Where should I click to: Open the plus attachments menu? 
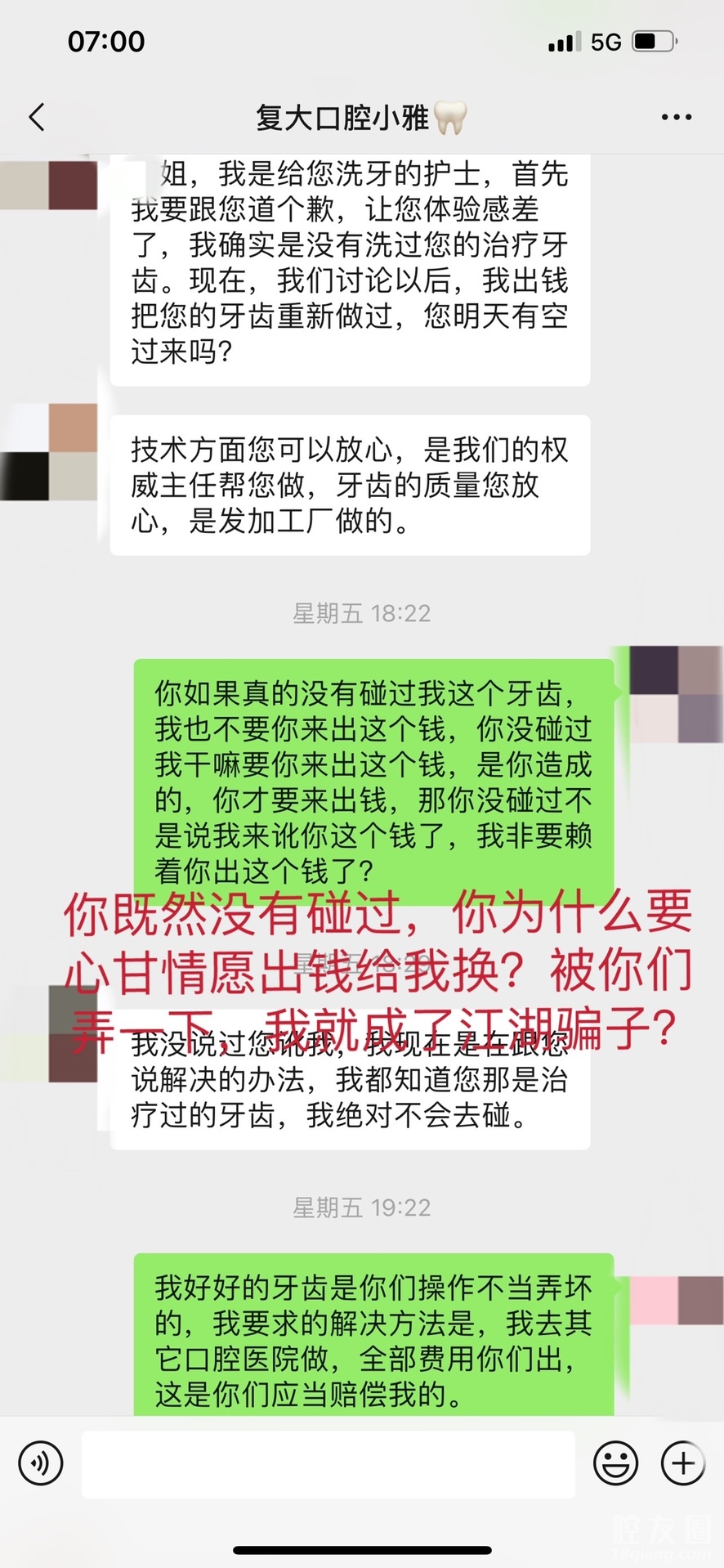(682, 1463)
